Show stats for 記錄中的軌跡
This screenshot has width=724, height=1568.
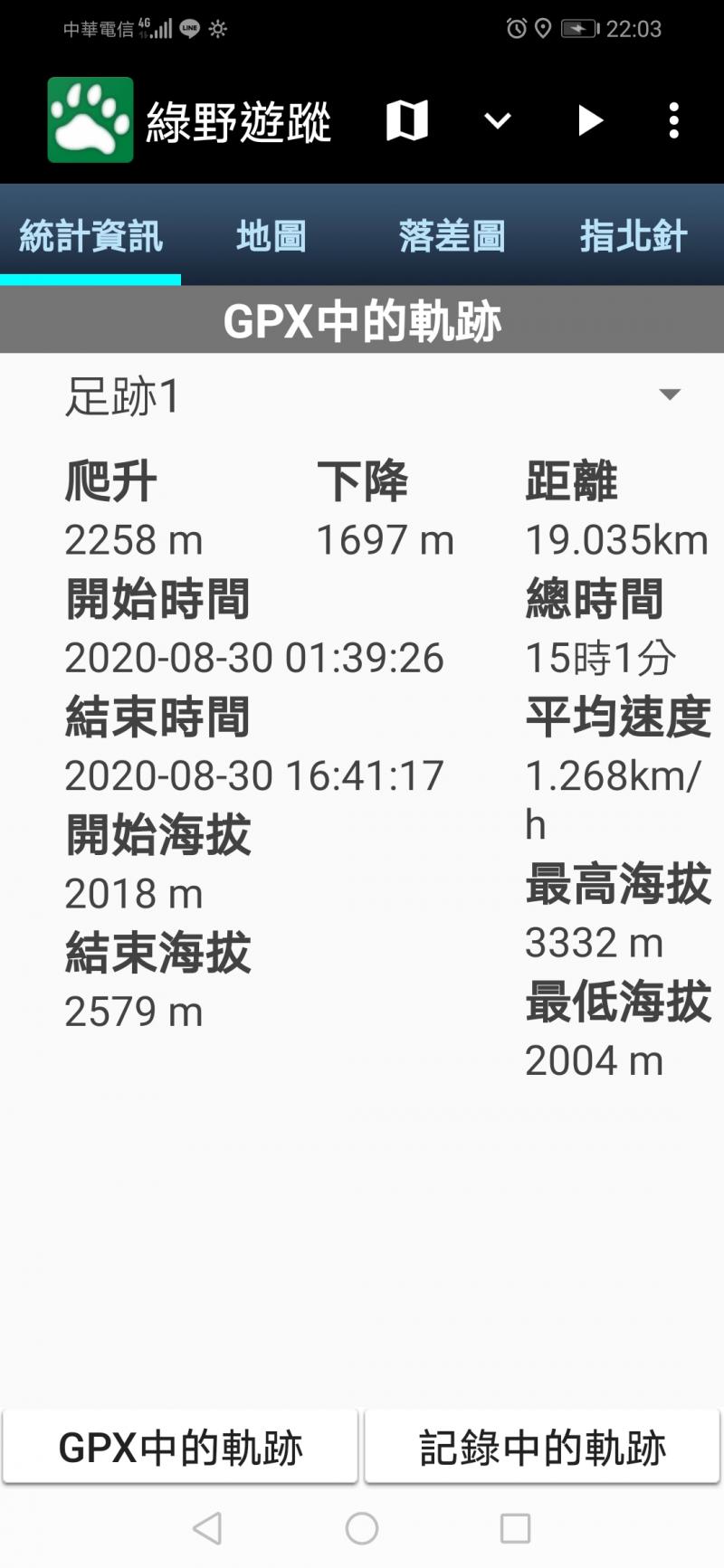coord(542,1447)
